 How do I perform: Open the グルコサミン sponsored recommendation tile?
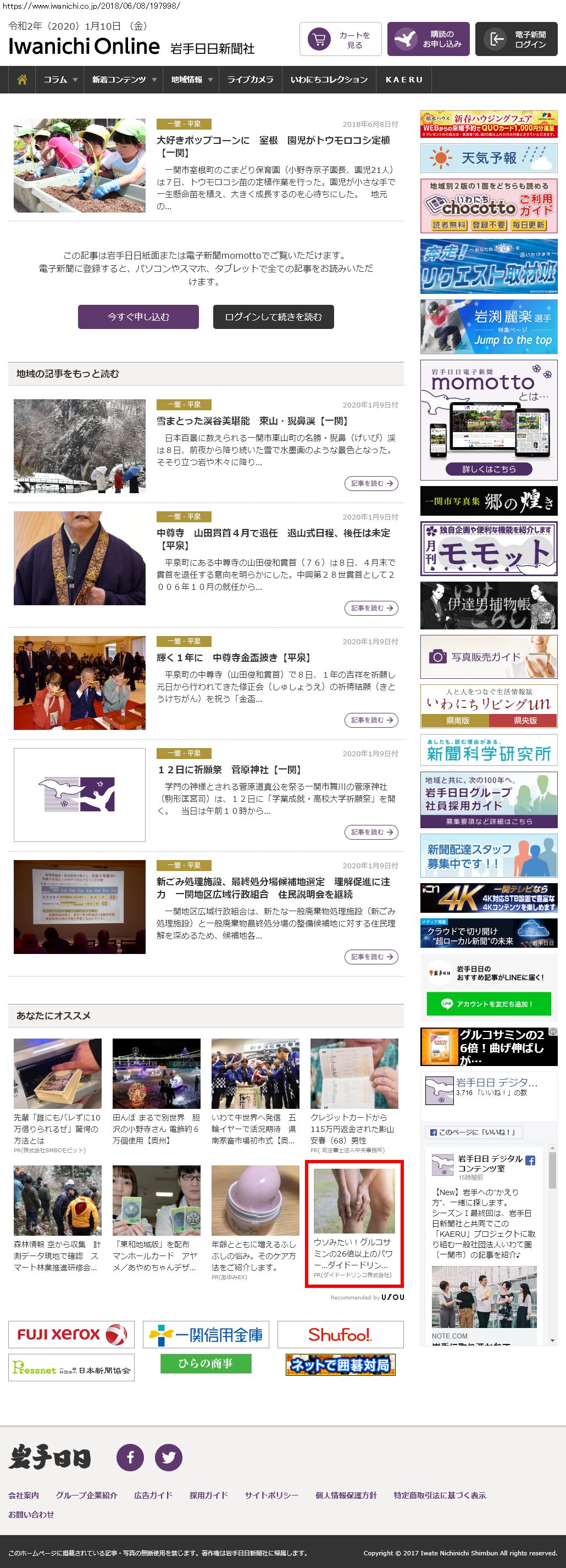pyautogui.click(x=353, y=1224)
